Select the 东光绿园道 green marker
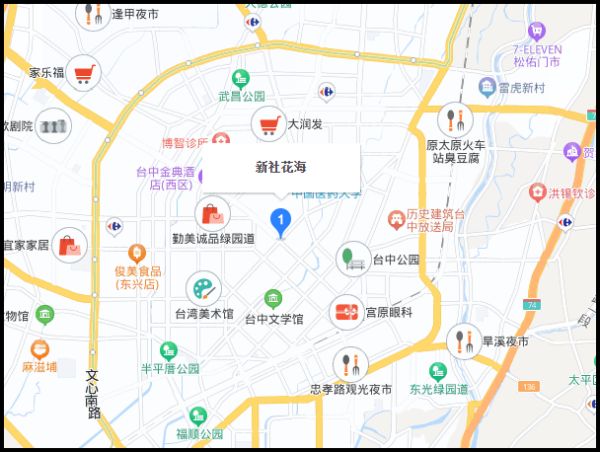 (437, 370)
